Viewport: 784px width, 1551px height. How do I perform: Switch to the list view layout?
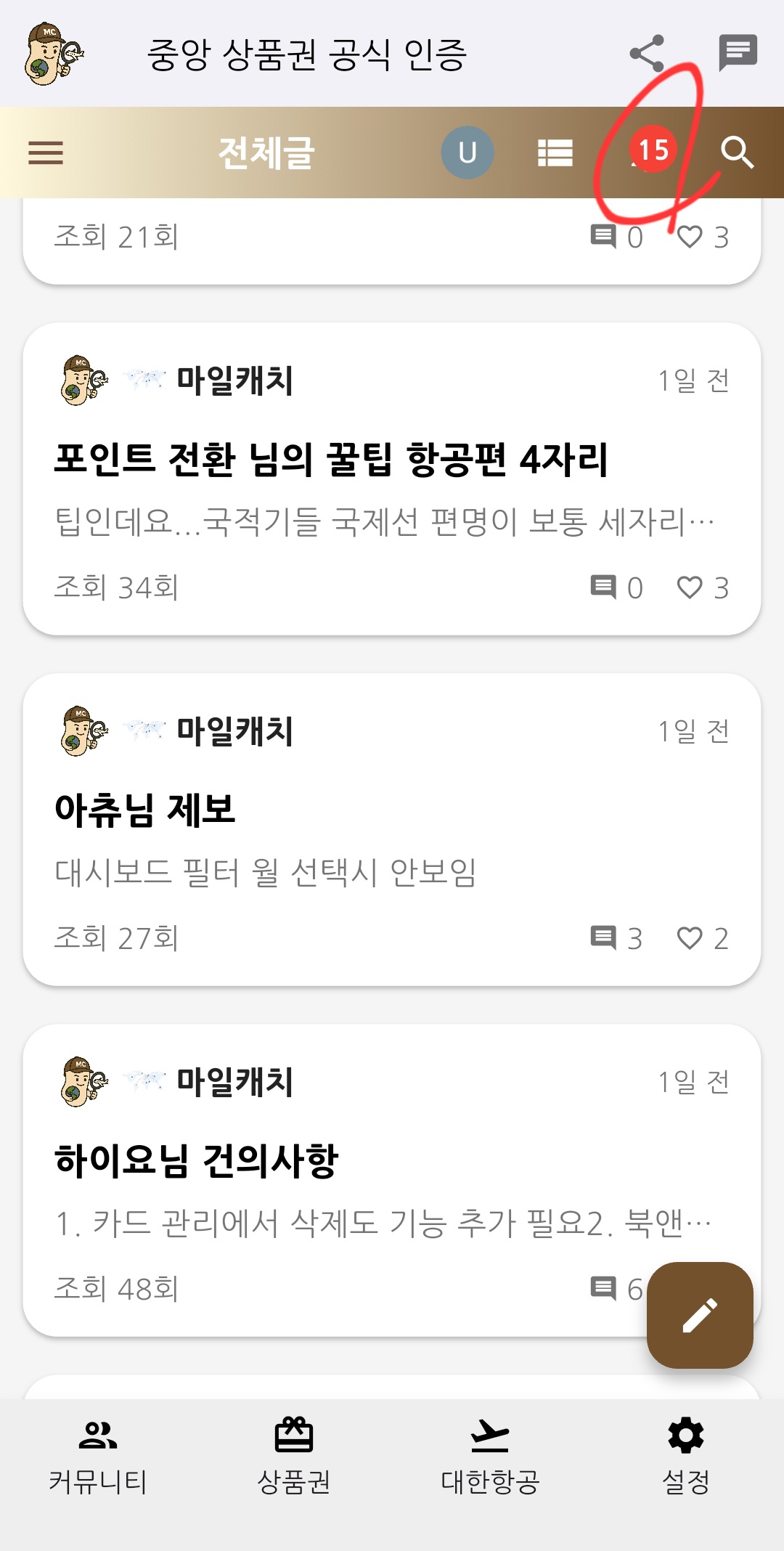pyautogui.click(x=555, y=152)
